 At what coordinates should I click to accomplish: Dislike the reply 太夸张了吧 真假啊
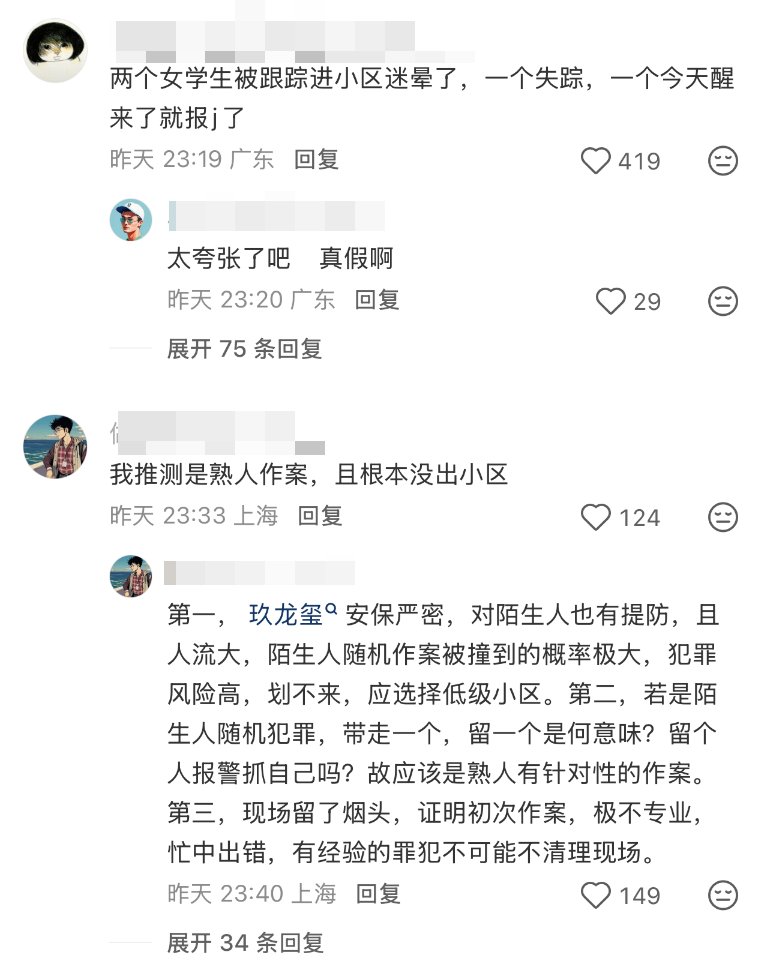pos(723,300)
